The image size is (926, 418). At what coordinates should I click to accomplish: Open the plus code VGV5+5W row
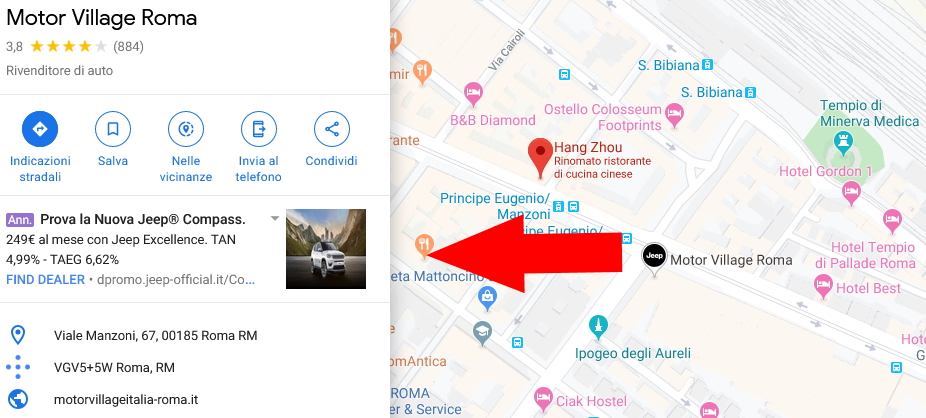(x=114, y=367)
